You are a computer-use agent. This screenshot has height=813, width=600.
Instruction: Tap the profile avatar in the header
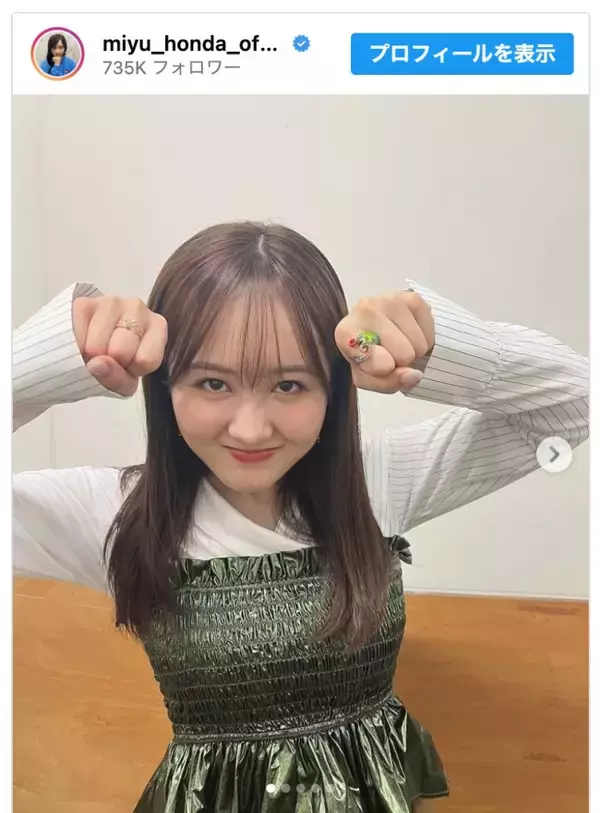pyautogui.click(x=57, y=54)
